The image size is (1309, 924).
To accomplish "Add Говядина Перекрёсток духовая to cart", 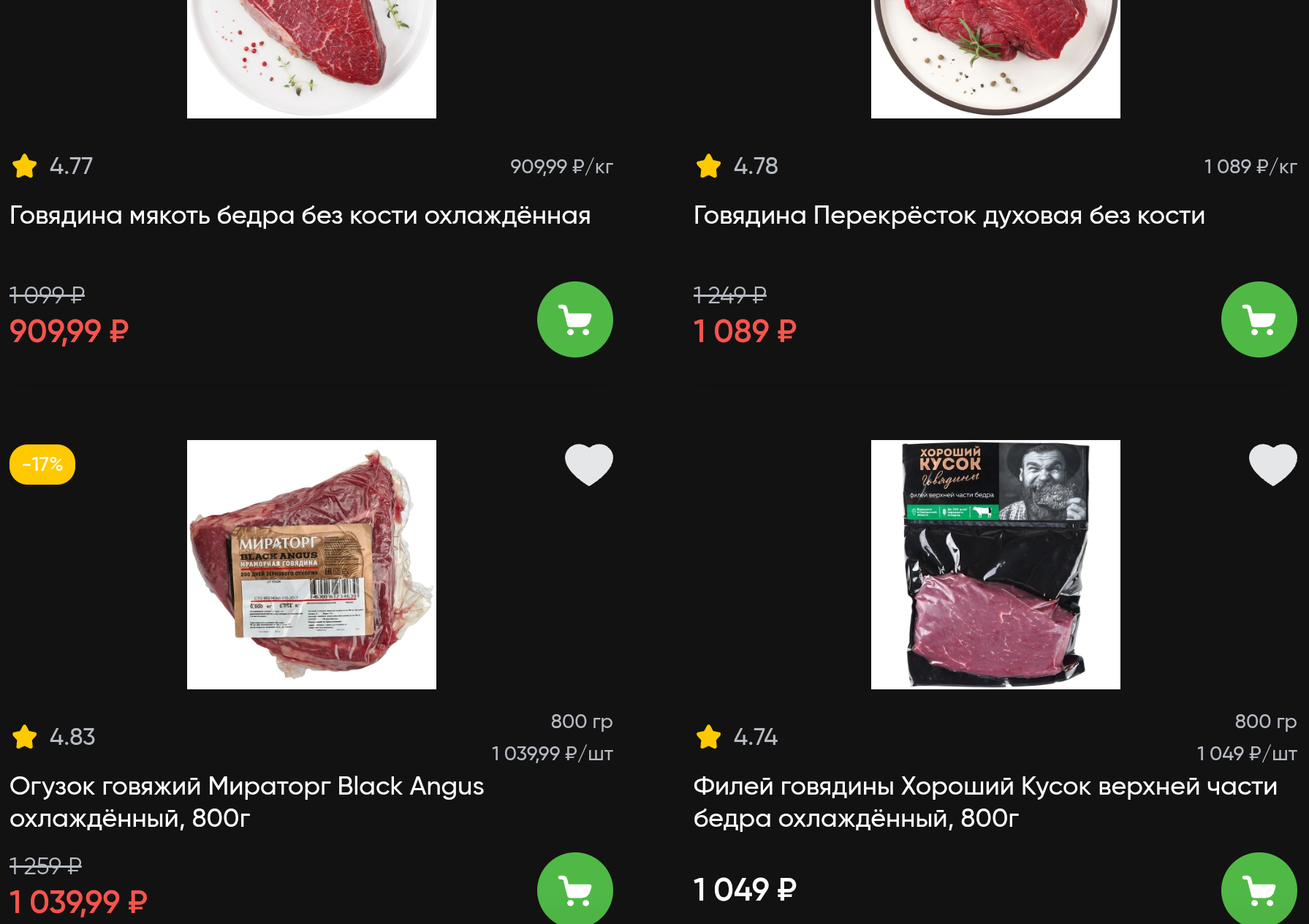I will pyautogui.click(x=1259, y=319).
